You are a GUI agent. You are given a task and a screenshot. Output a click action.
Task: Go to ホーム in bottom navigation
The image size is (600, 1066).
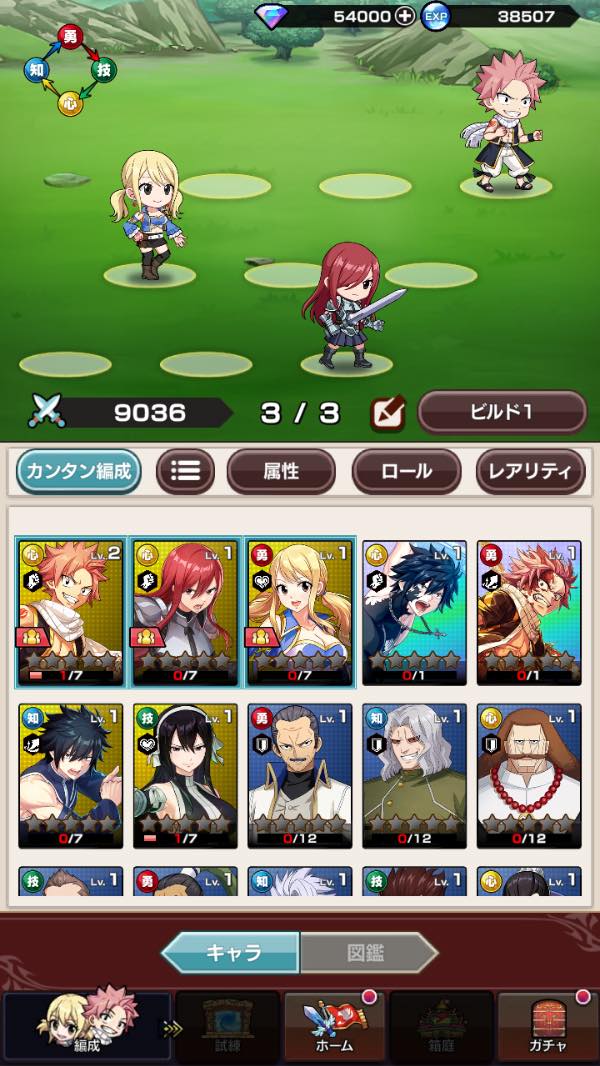pyautogui.click(x=334, y=1028)
